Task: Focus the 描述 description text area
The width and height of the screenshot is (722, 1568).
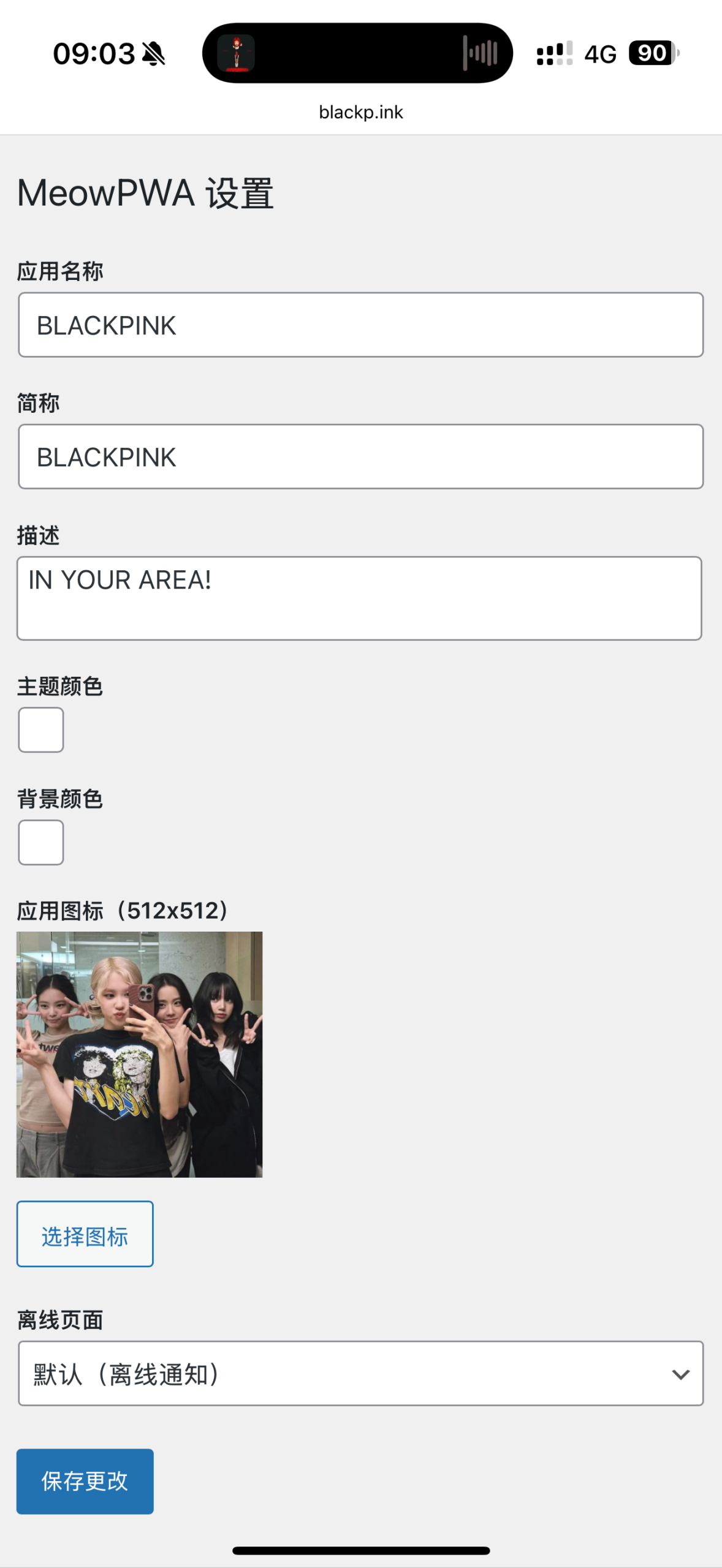Action: 359,598
